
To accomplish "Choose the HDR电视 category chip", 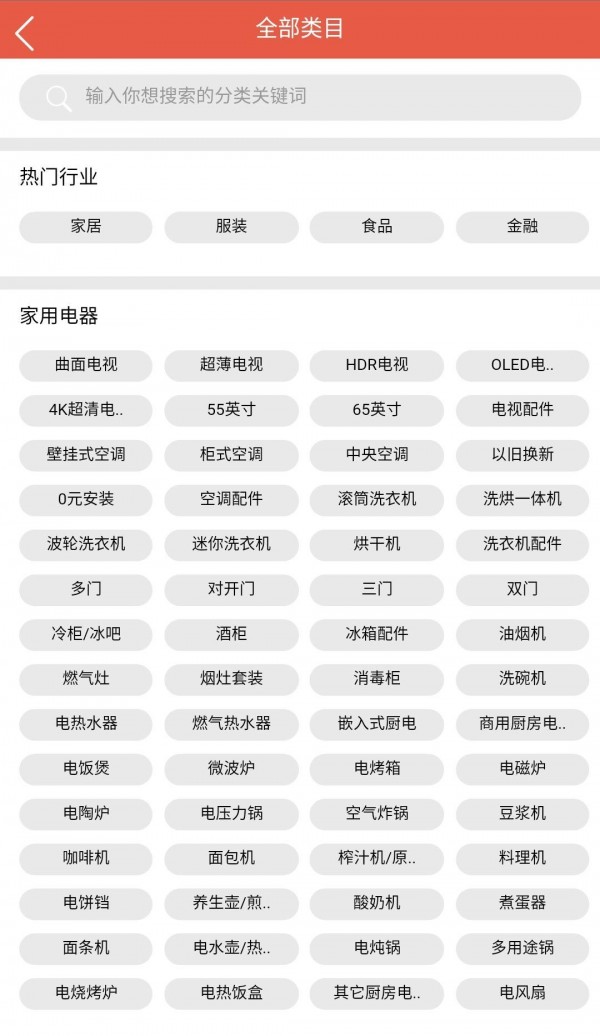I will coord(377,365).
